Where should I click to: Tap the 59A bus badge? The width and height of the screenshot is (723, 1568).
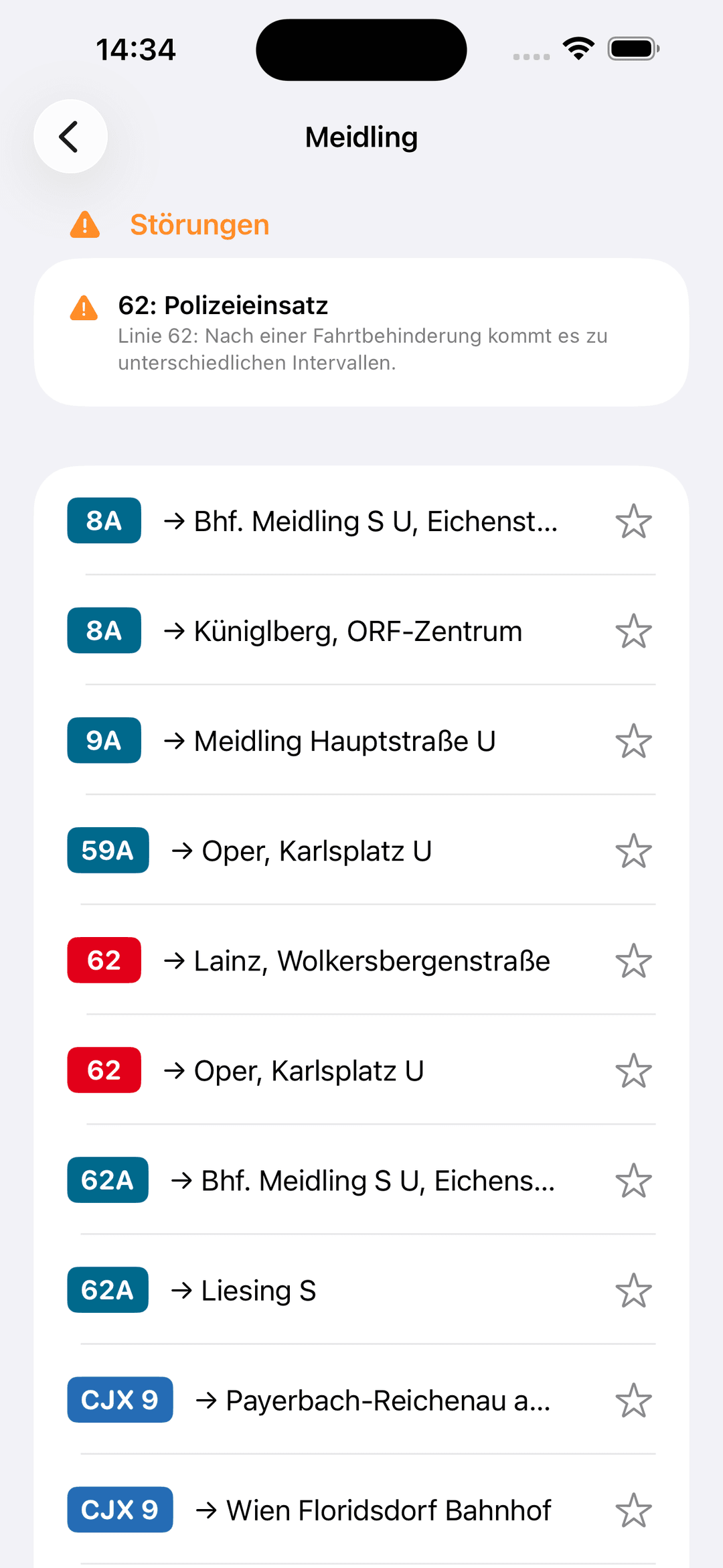pos(108,850)
